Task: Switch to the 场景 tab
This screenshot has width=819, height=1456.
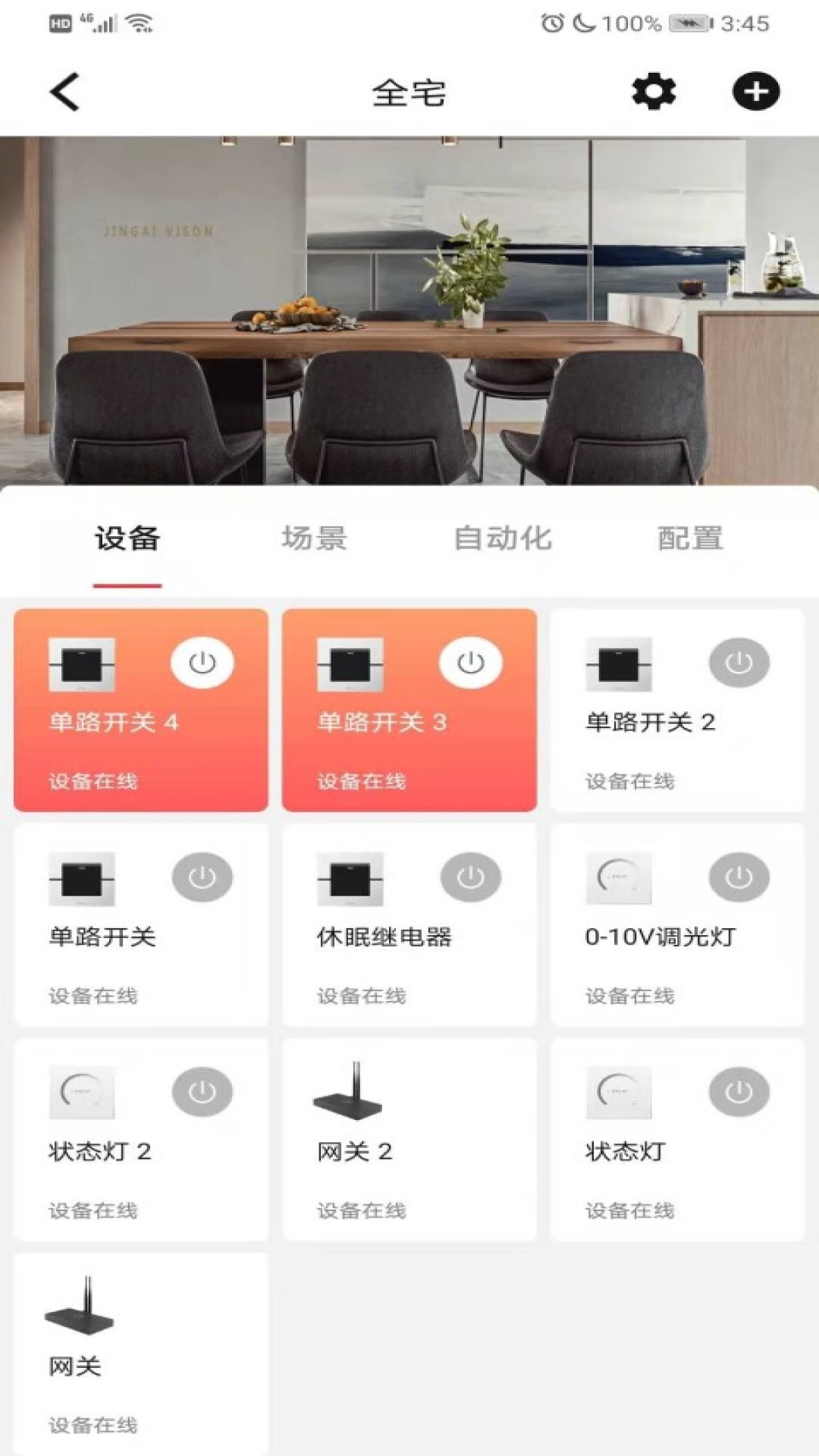Action: pos(314,538)
